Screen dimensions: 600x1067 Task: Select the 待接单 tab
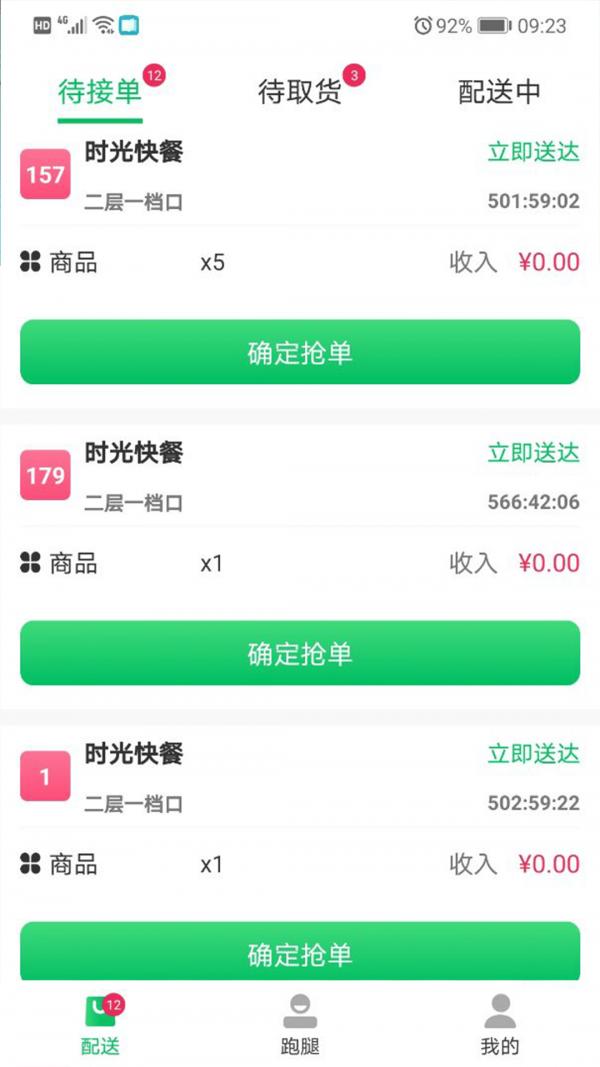click(99, 93)
